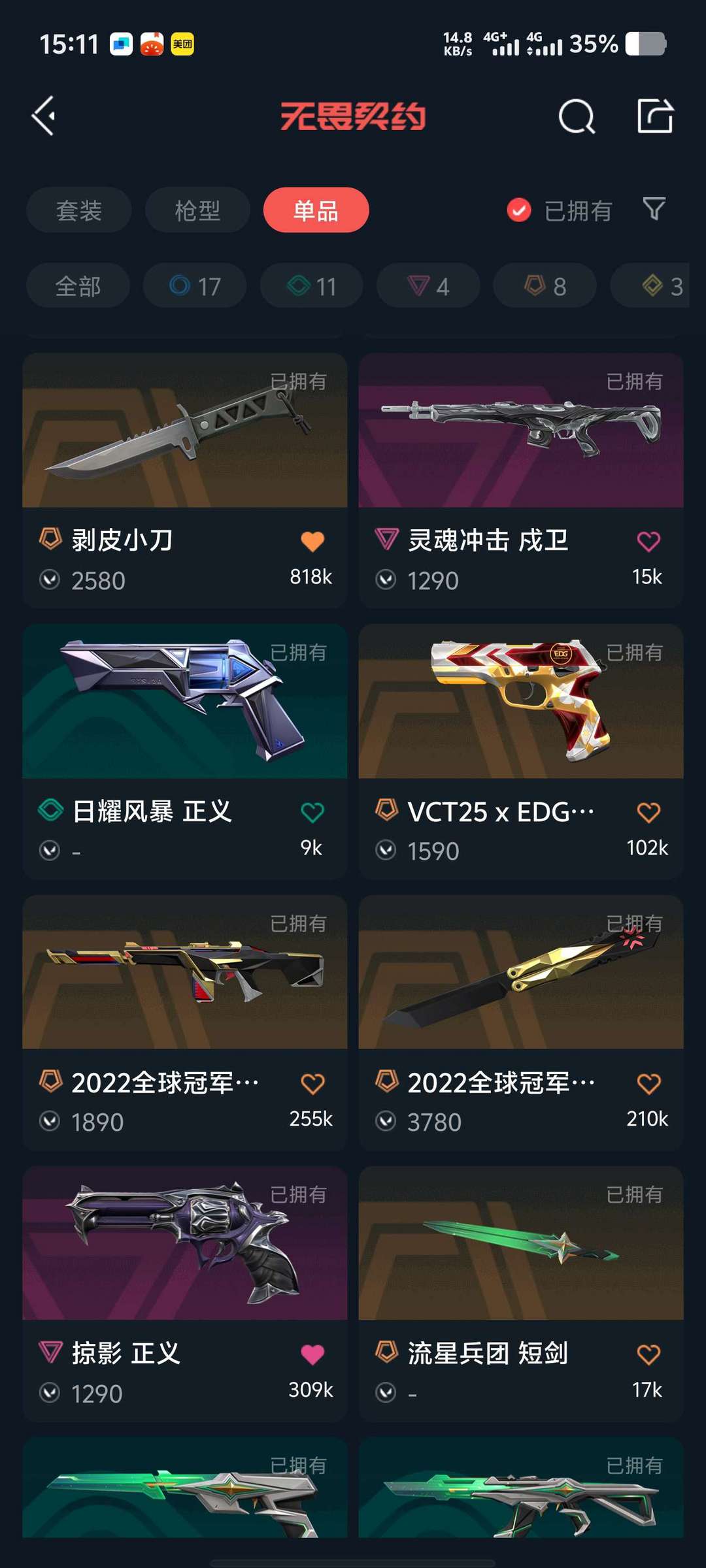The width and height of the screenshot is (706, 1568).
Task: Like the 2022全球冠军 skin priced 3780
Action: (x=648, y=1084)
